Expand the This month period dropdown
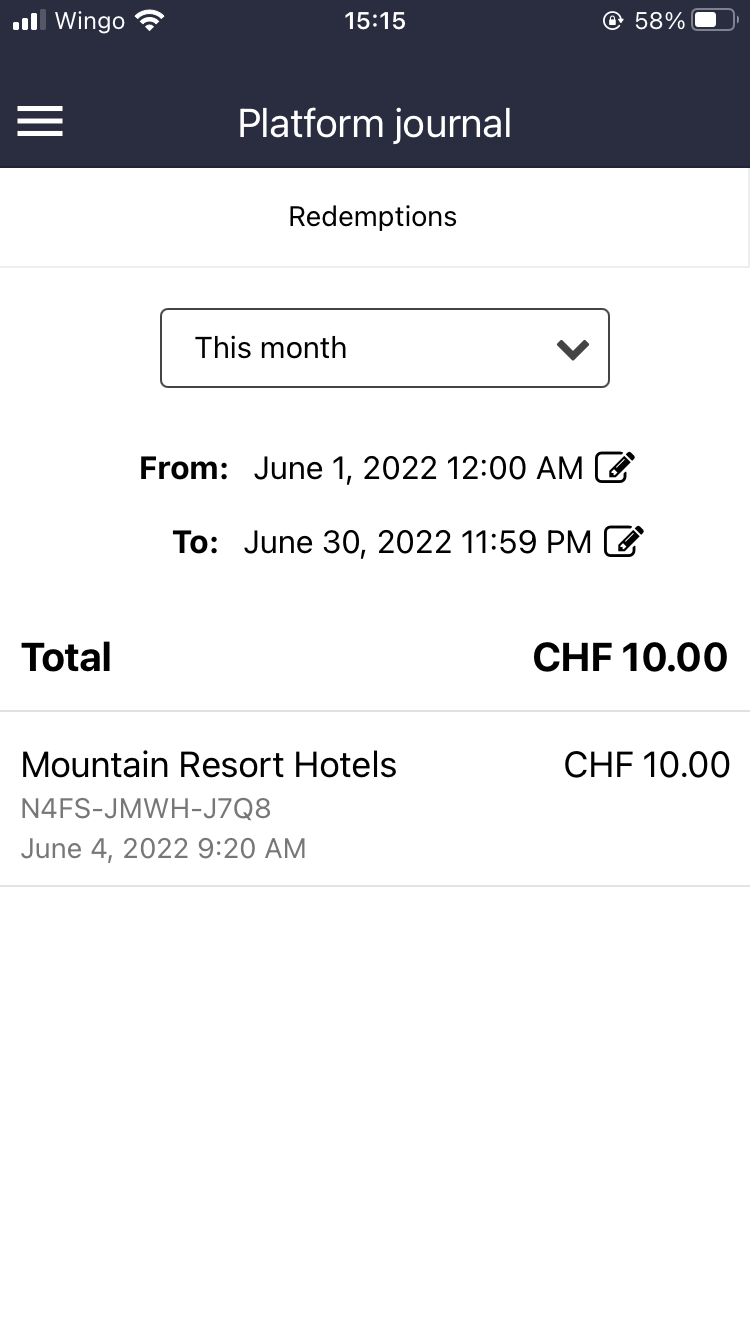Viewport: 750px width, 1334px height. click(384, 348)
